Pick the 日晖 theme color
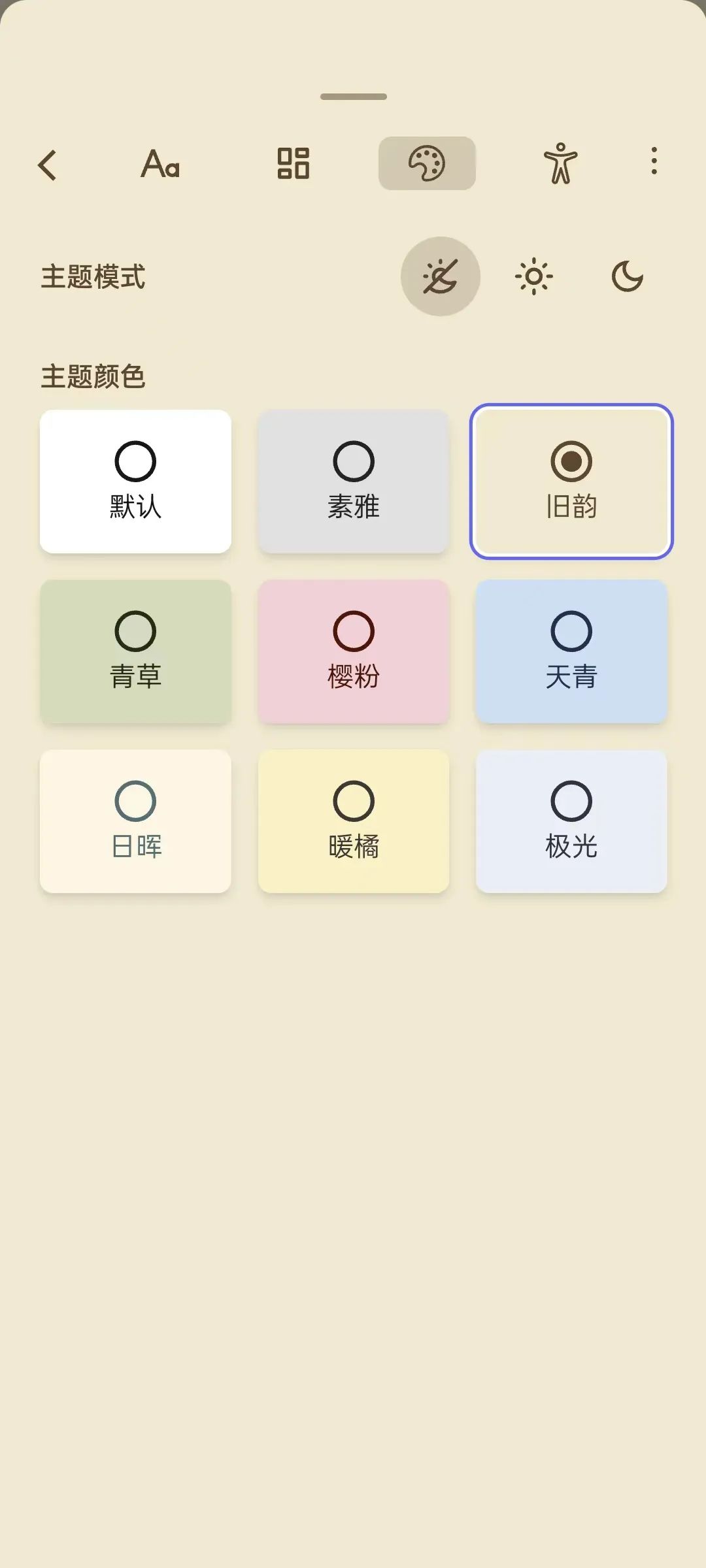The height and width of the screenshot is (1568, 706). (135, 821)
